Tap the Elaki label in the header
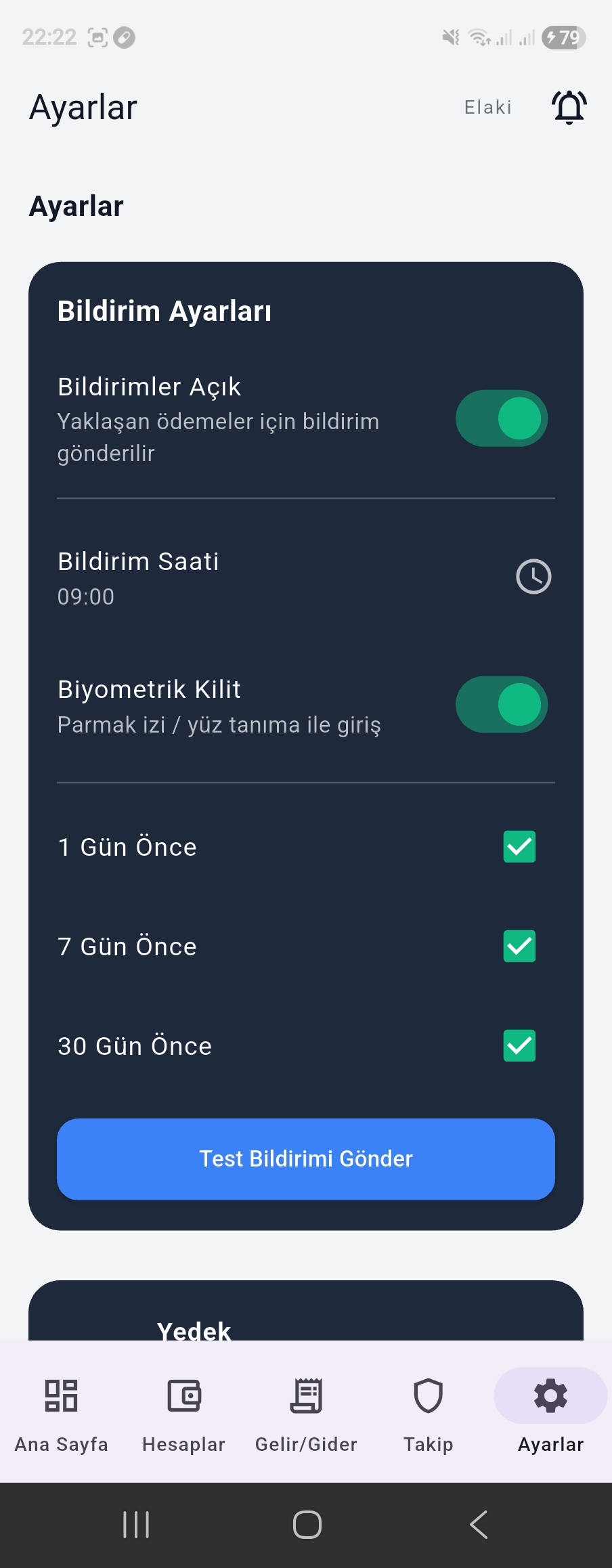Screen dimensions: 612x1568 [487, 106]
